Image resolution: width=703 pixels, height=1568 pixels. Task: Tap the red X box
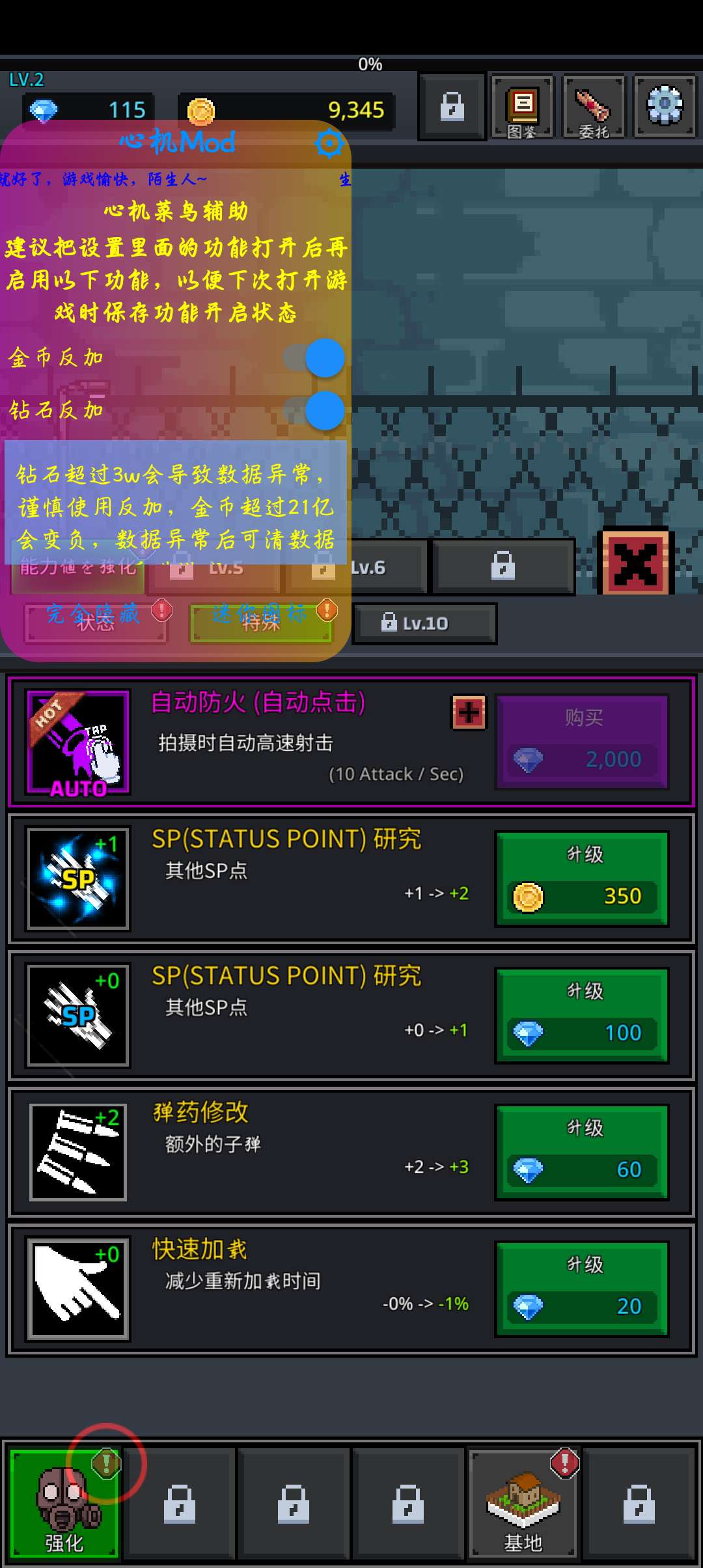pyautogui.click(x=636, y=563)
